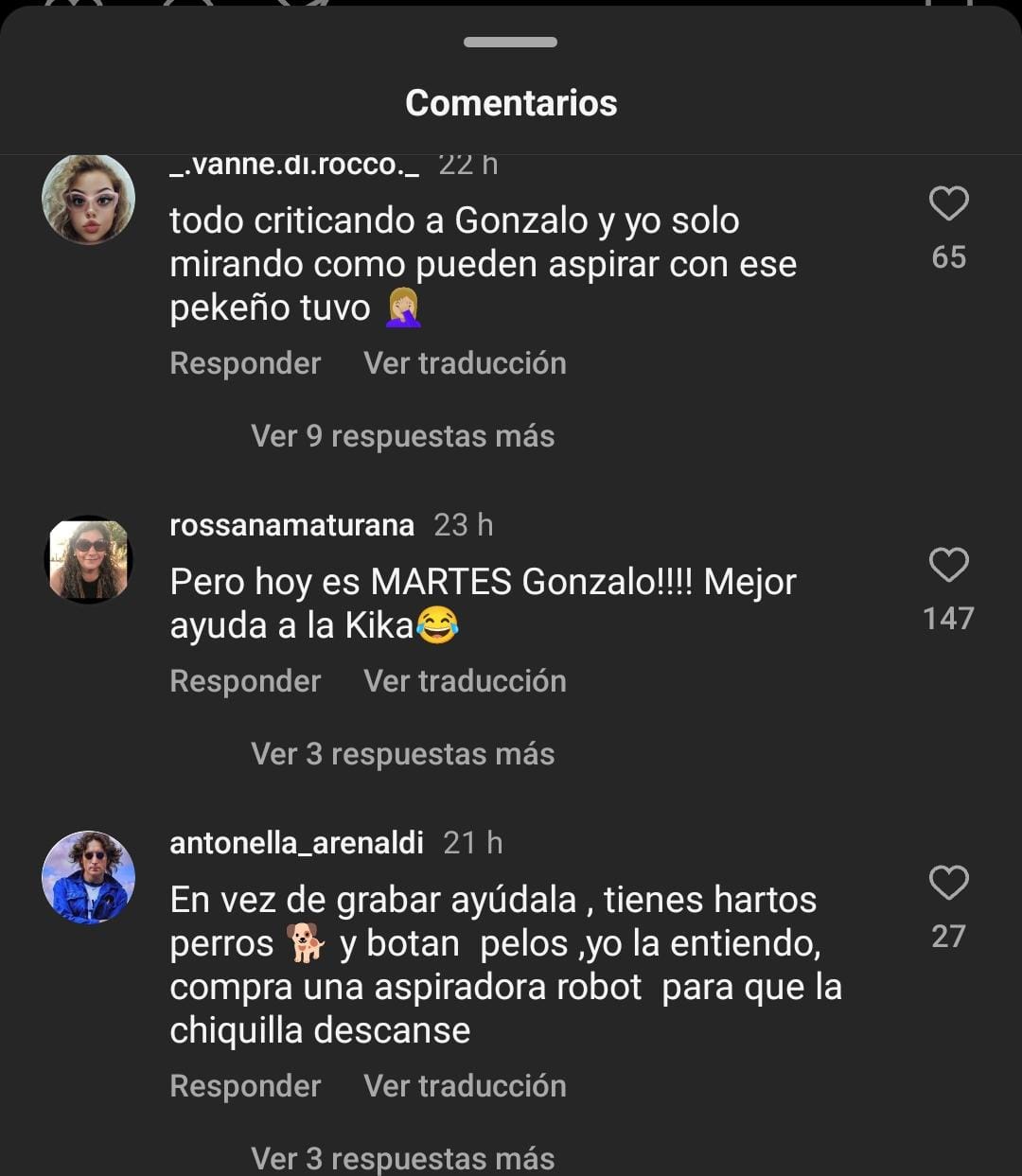Like antonella_arenaldi's comment

948,884
